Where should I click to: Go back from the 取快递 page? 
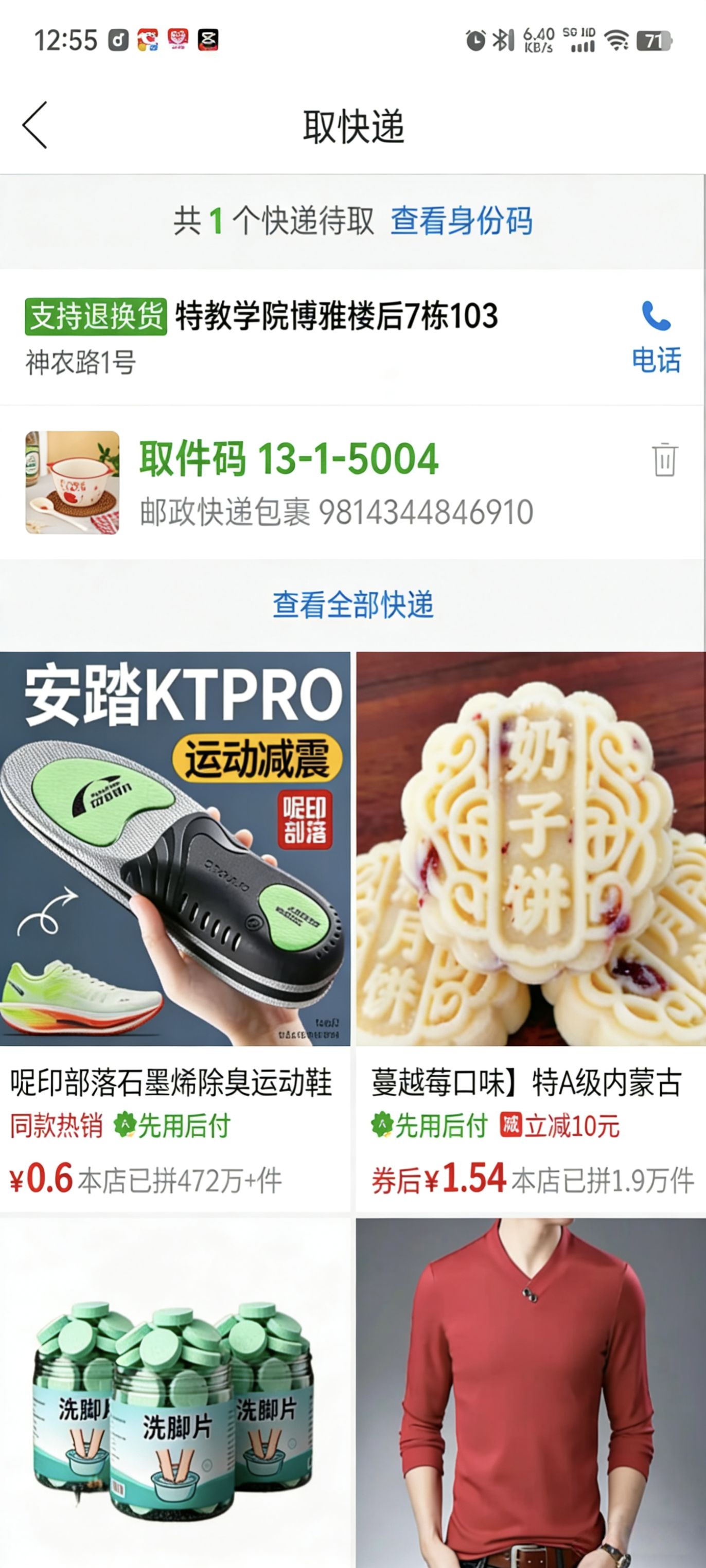click(x=34, y=126)
